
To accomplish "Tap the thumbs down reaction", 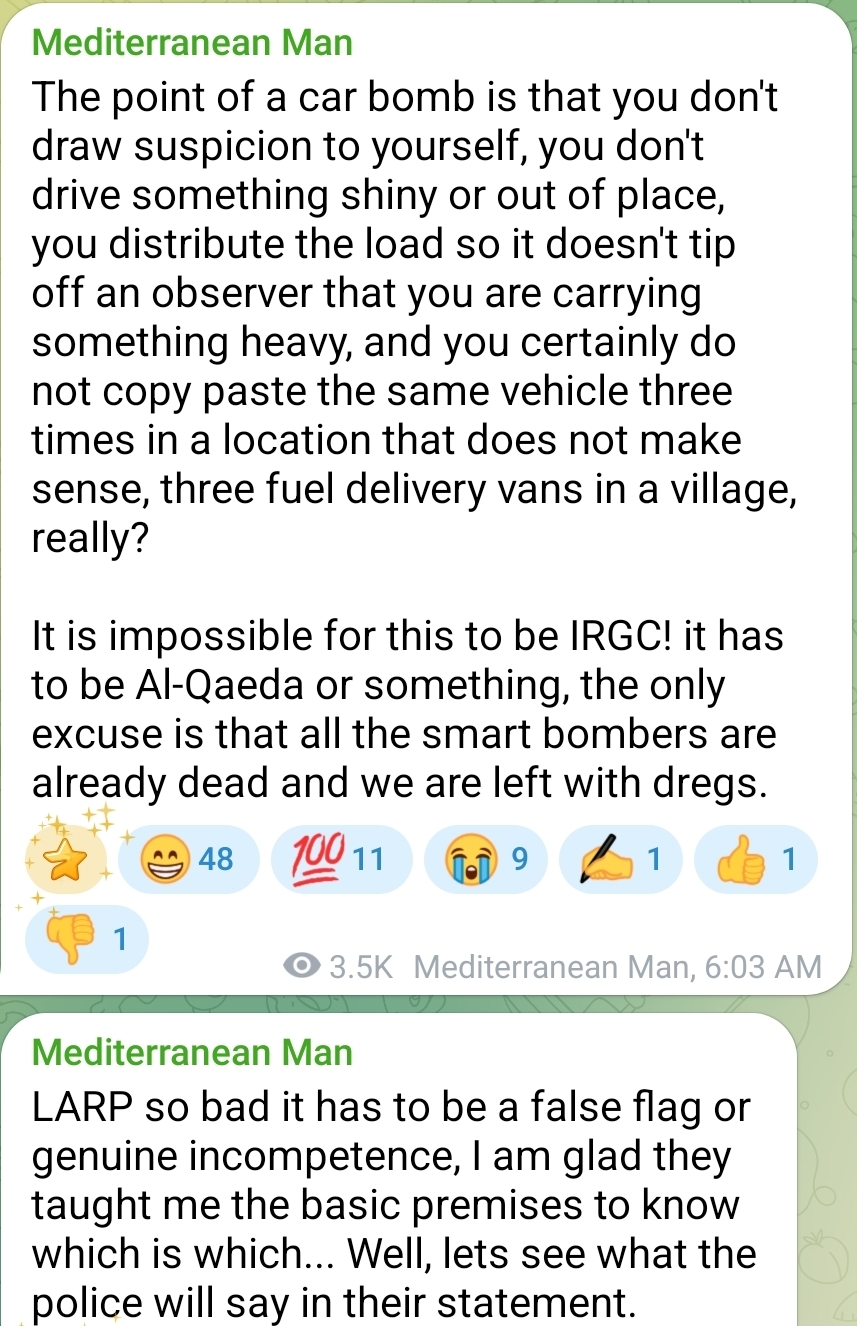I will pos(87,940).
